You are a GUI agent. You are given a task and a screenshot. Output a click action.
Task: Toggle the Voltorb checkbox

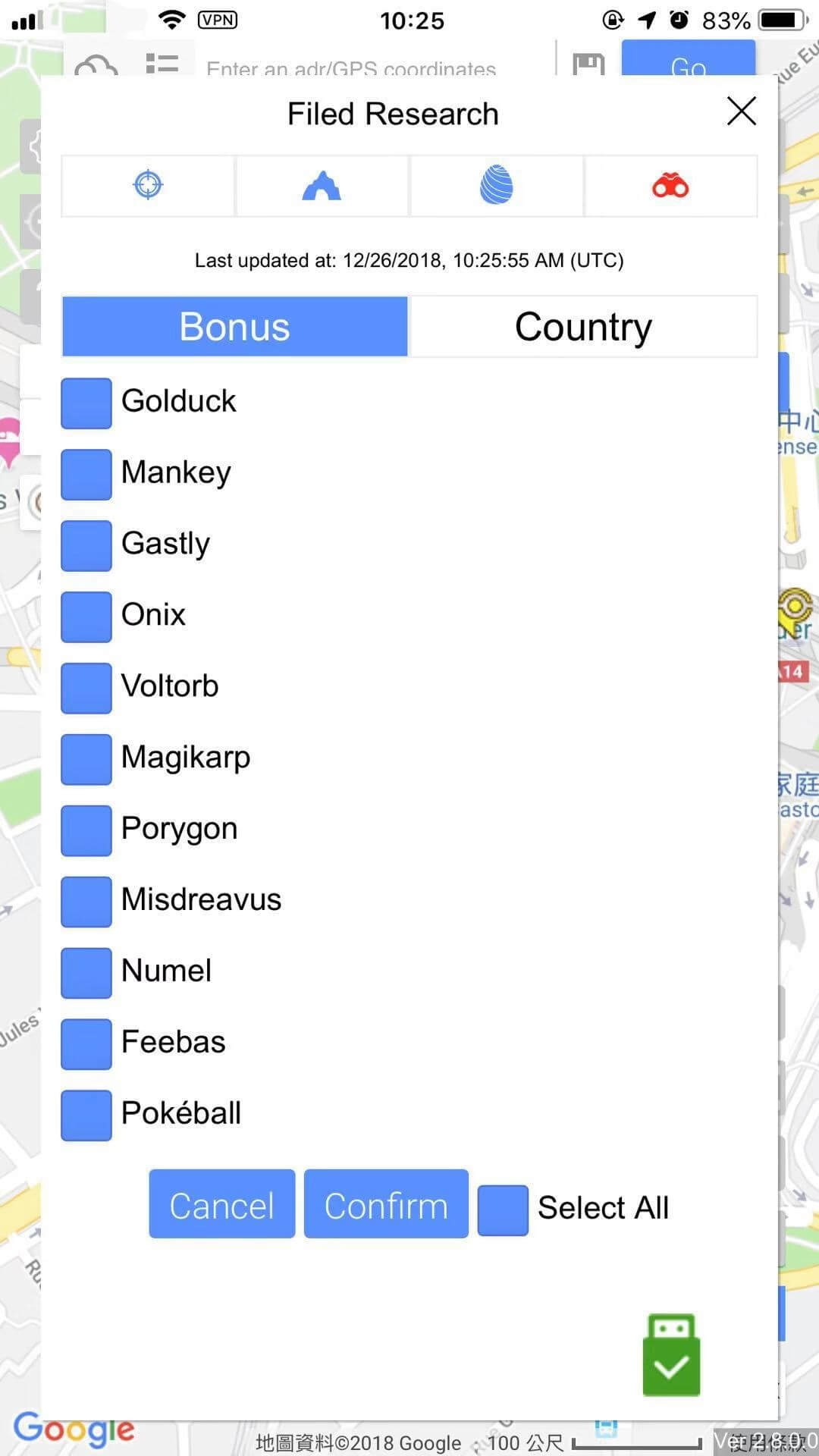click(x=86, y=689)
